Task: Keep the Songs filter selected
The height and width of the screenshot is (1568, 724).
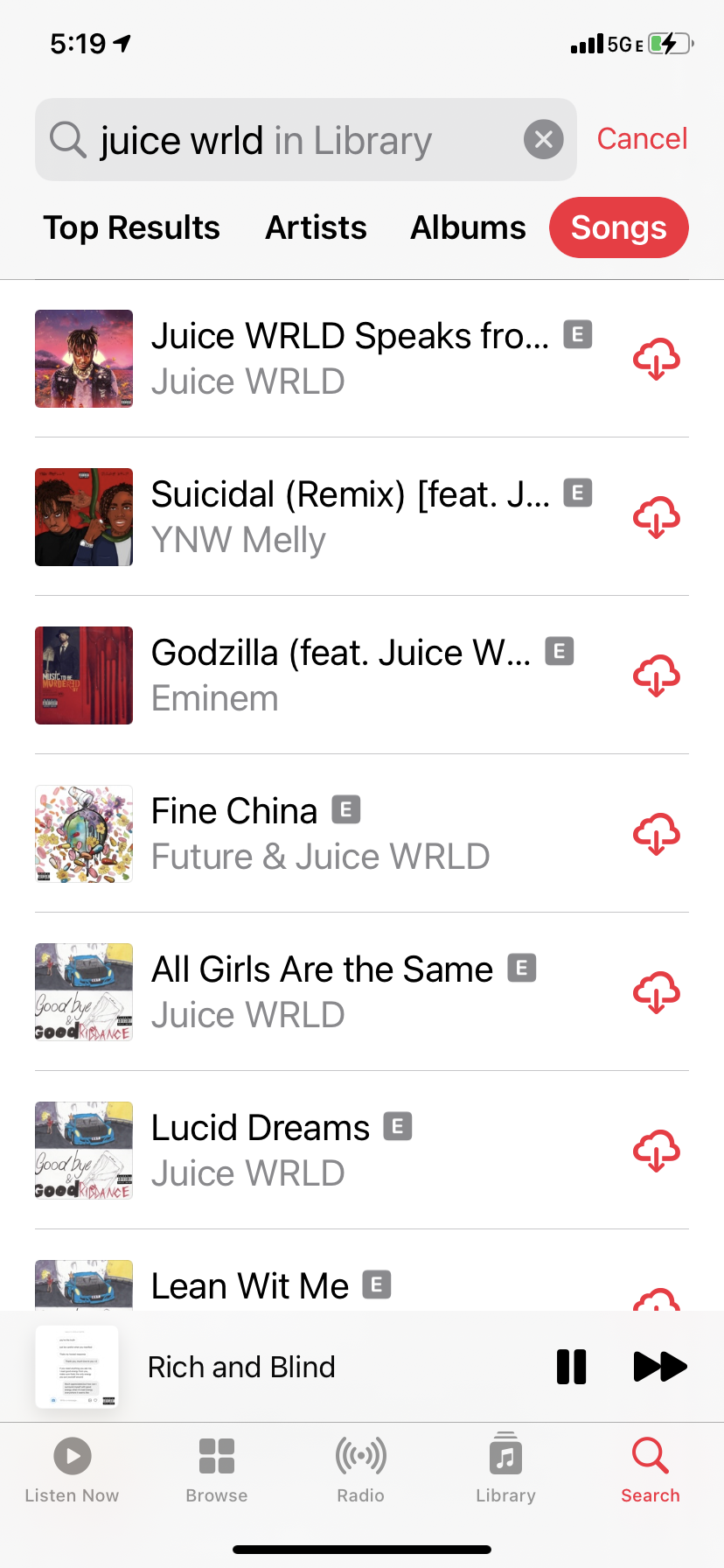Action: pos(618,227)
